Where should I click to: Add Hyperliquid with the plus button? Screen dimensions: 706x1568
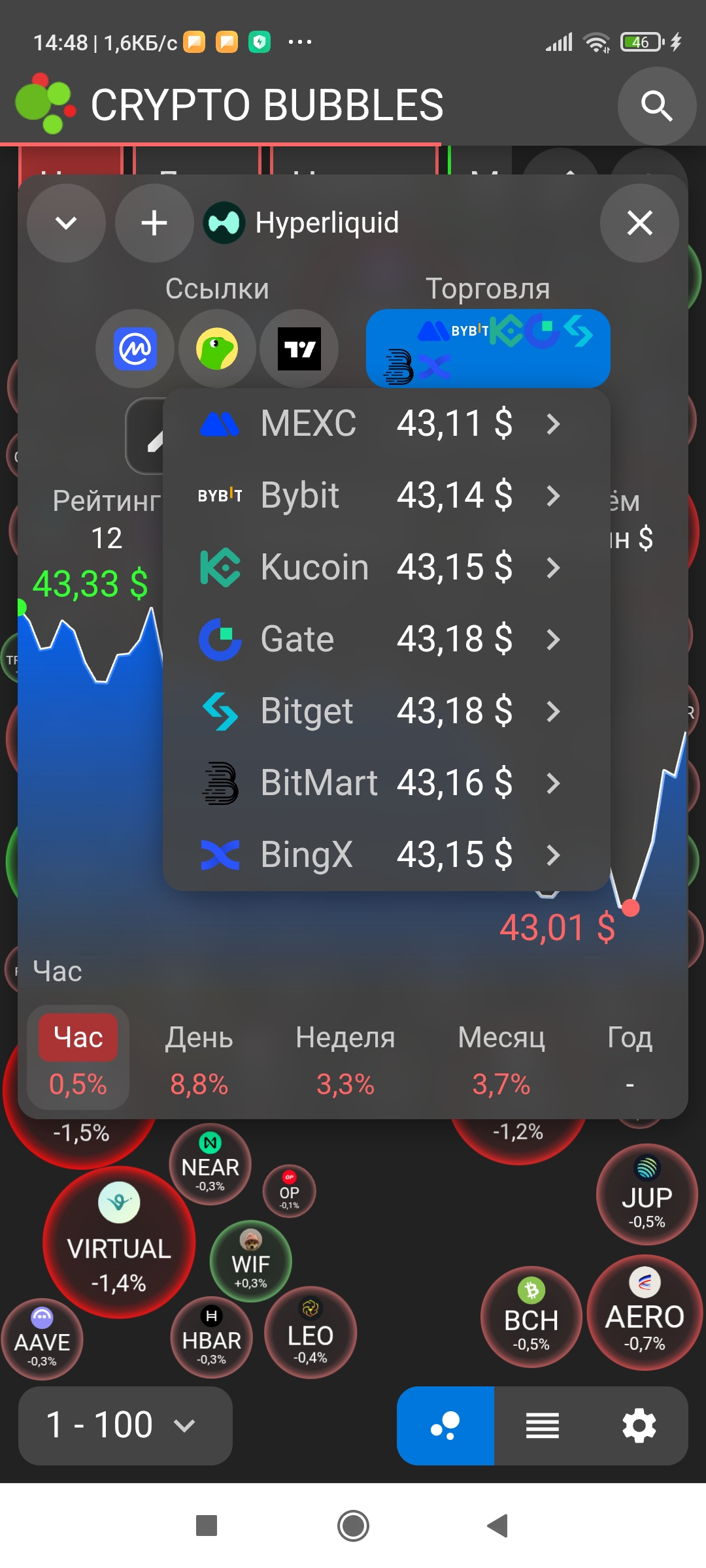point(154,223)
